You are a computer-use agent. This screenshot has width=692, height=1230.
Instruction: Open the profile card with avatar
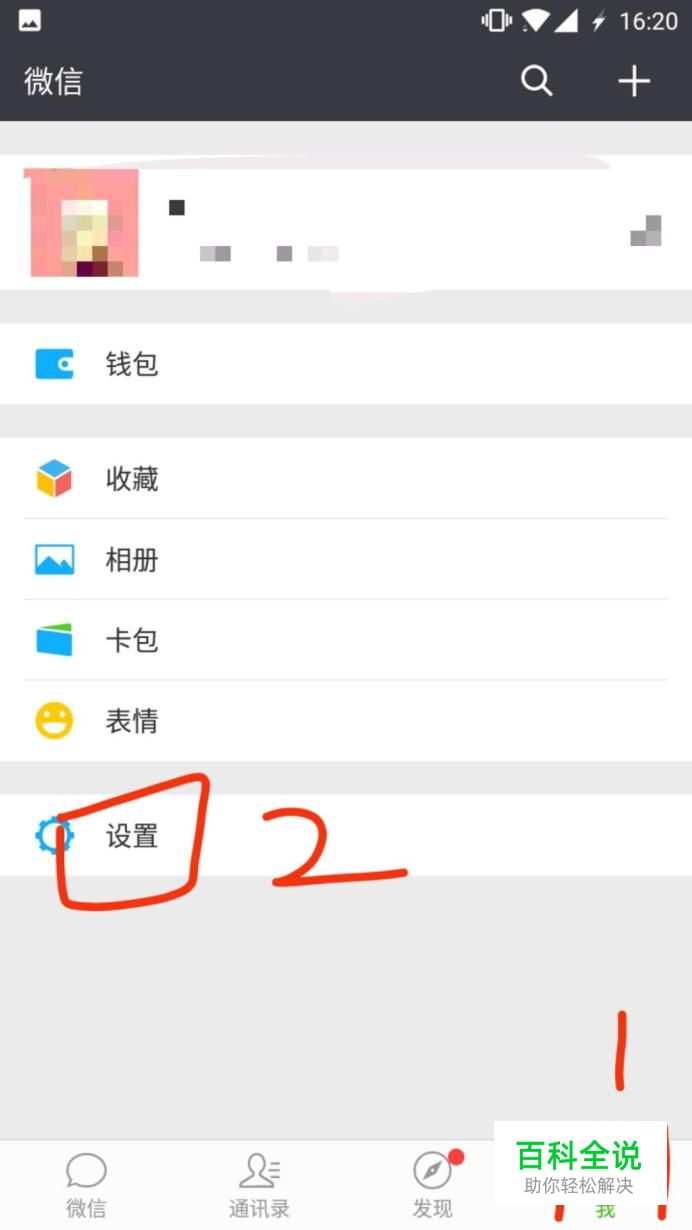point(345,223)
